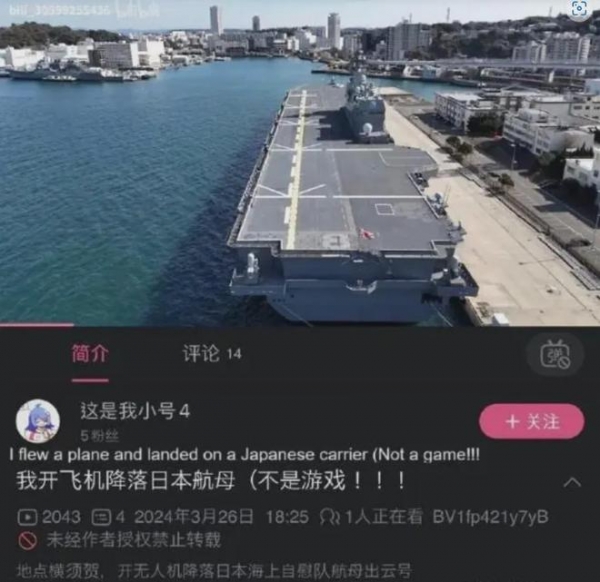Open the image search lens icon
Viewport: 600px width, 582px height.
click(580, 9)
